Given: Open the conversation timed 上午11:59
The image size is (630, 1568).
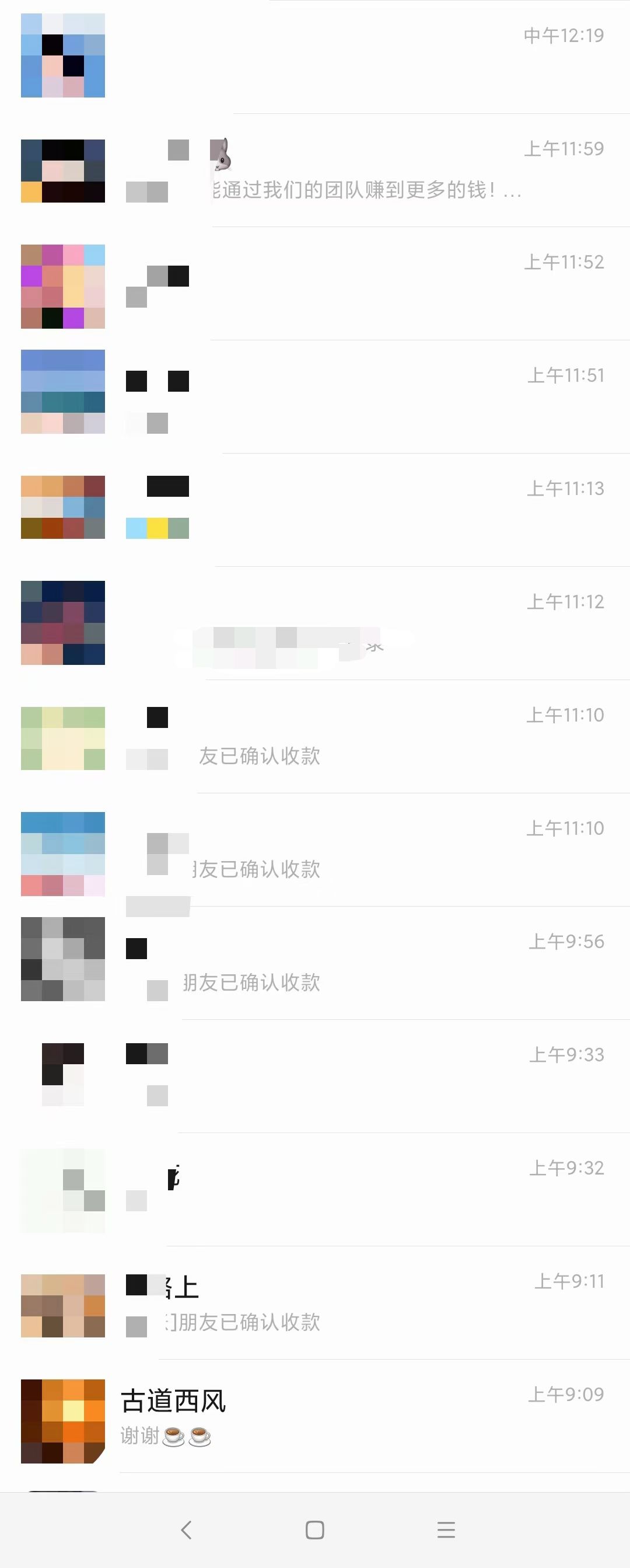Looking at the screenshot, I should tap(315, 170).
